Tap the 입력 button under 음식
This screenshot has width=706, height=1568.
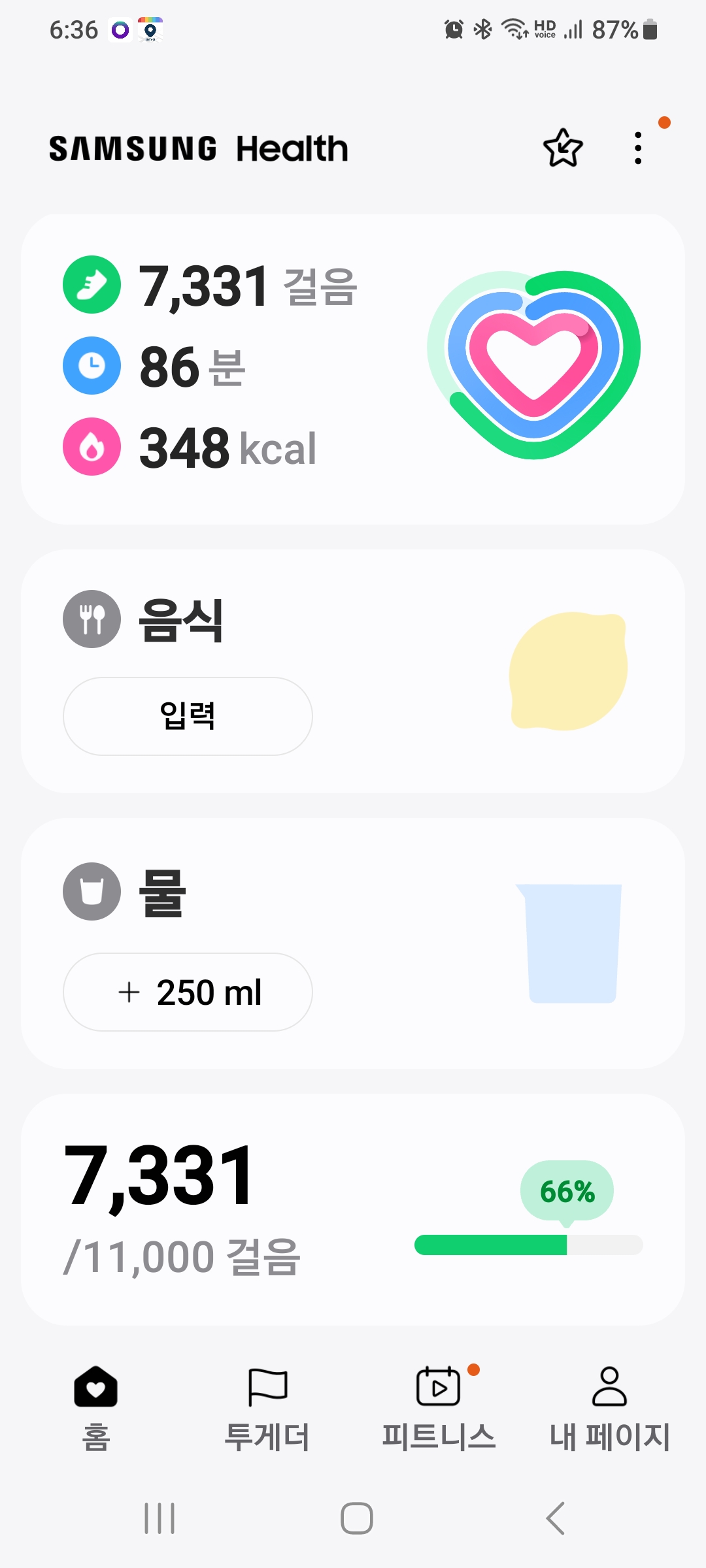coord(188,716)
